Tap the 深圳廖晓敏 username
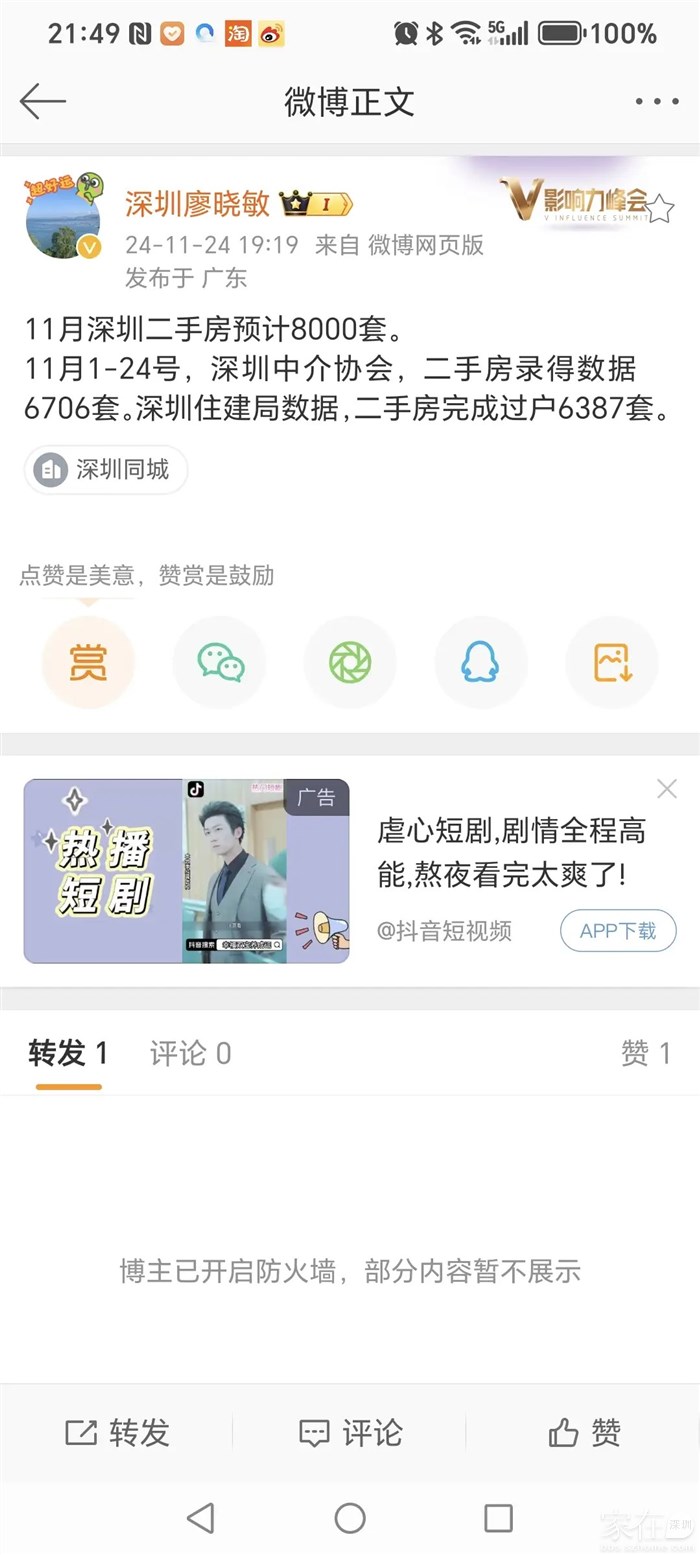The width and height of the screenshot is (700, 1555). click(x=197, y=204)
